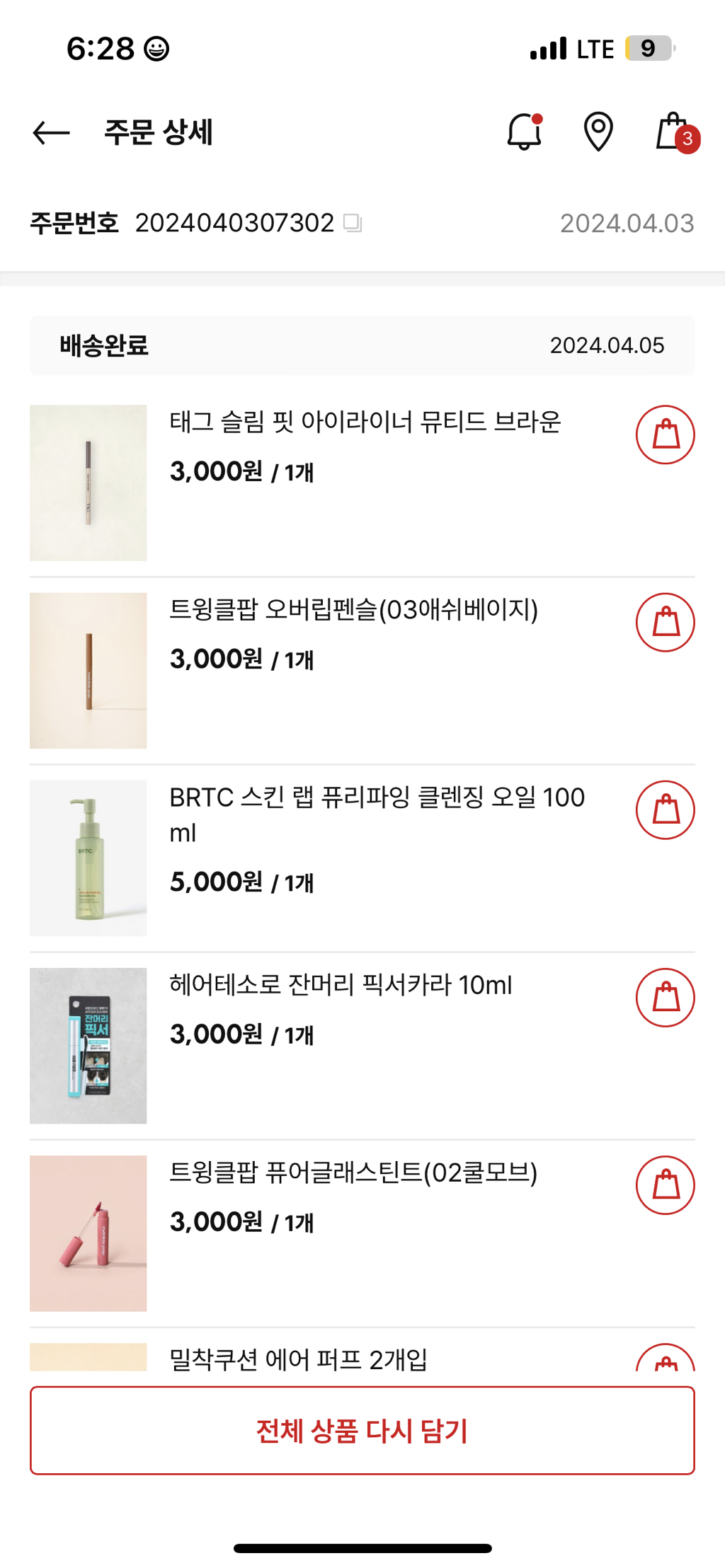Add BRTC 클렌징 오일 to cart
725x1568 pixels.
(665, 809)
